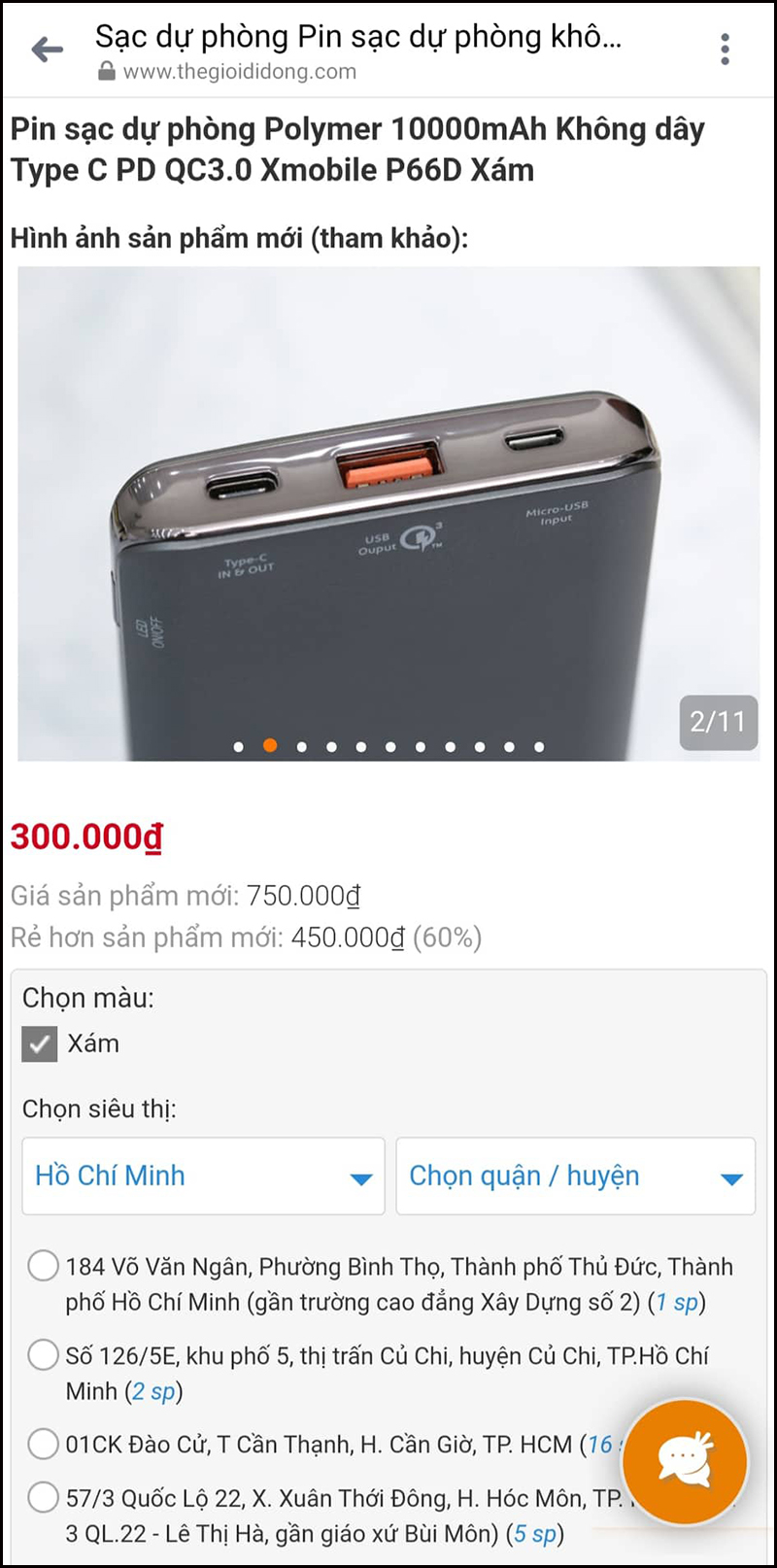Screen dimensions: 777x1568
Task: Click the 2/11 image counter badge
Action: (719, 722)
